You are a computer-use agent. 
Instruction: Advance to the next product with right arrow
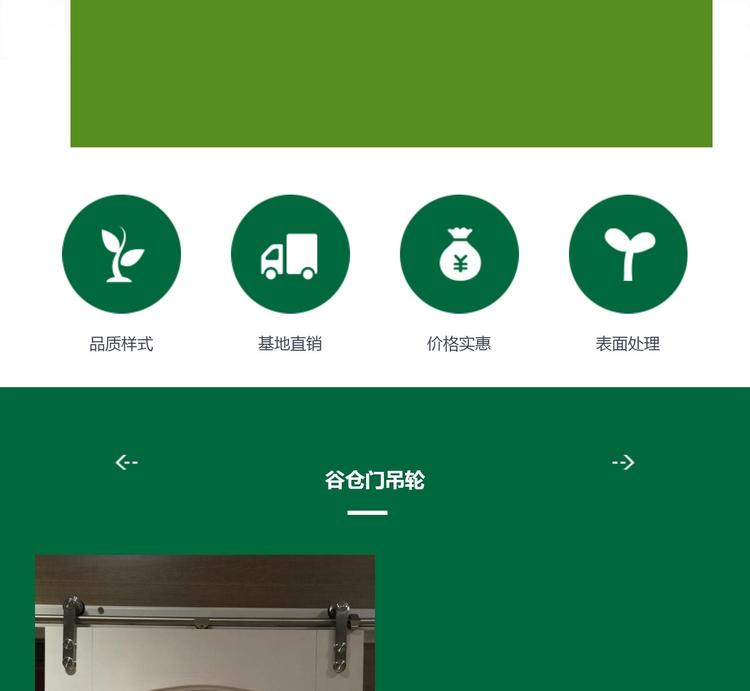coord(623,462)
